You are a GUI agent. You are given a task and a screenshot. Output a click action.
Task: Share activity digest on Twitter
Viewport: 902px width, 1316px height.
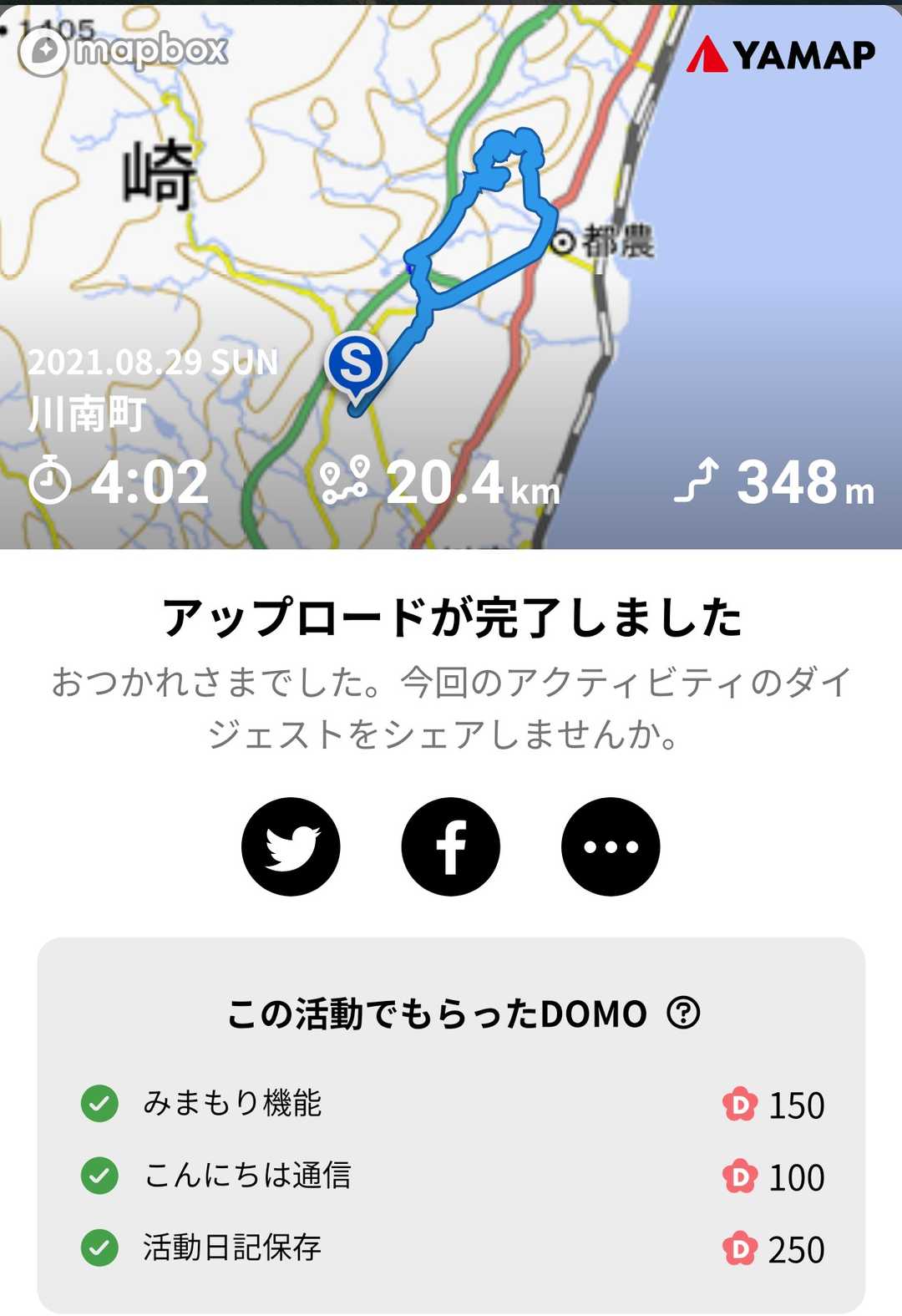click(291, 846)
